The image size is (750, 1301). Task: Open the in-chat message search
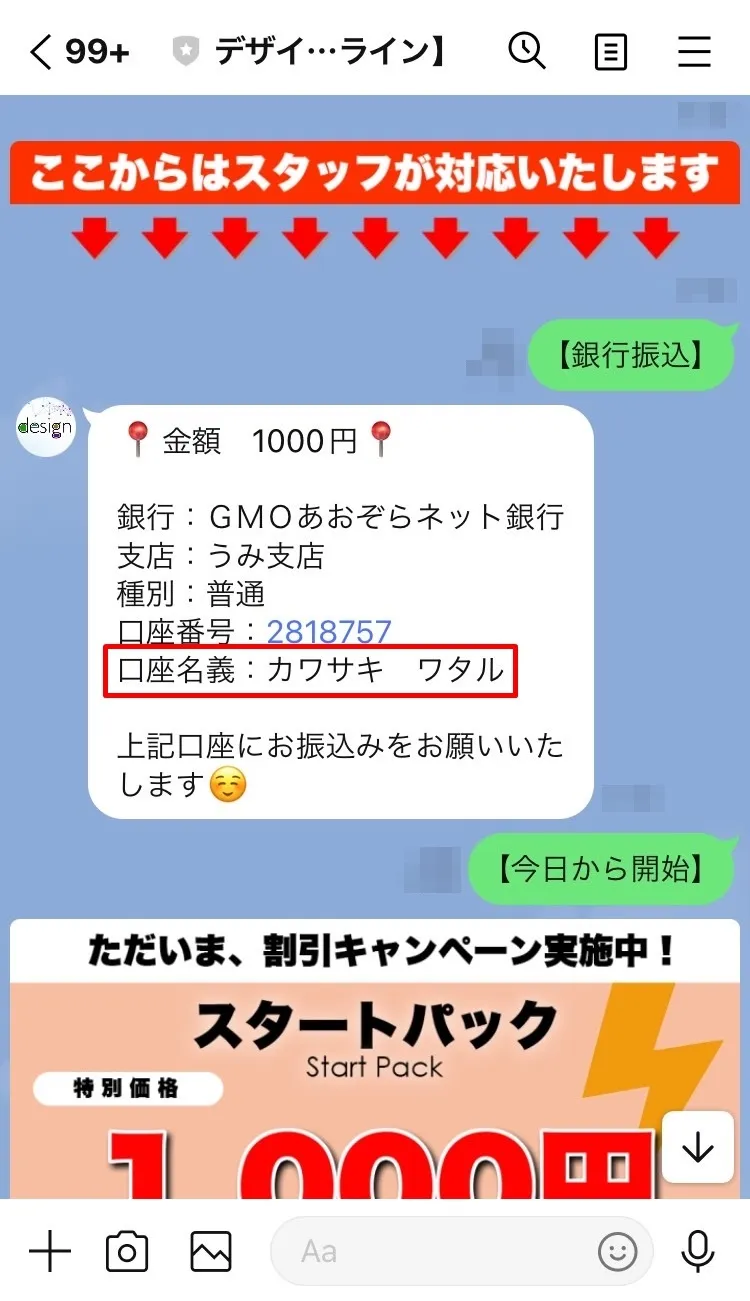[527, 51]
